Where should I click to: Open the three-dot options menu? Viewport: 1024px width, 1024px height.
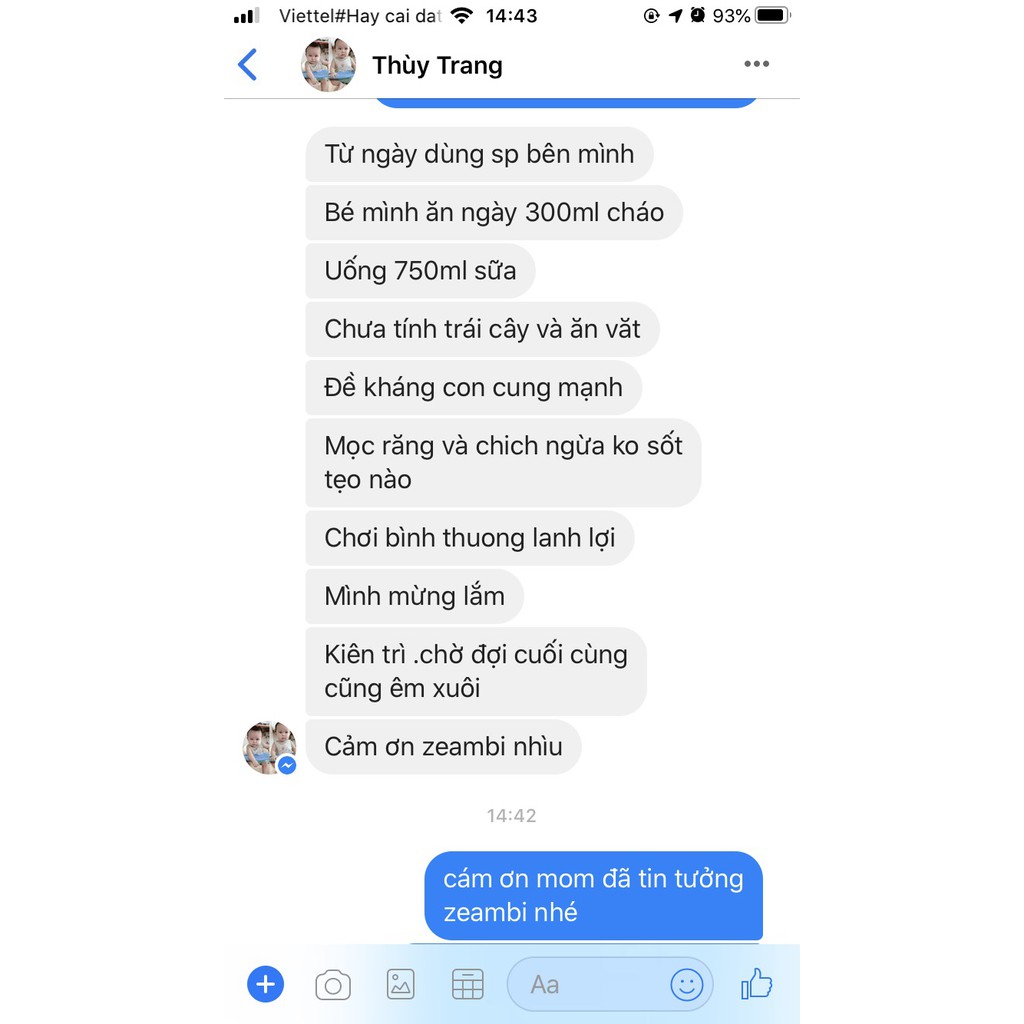click(x=756, y=64)
